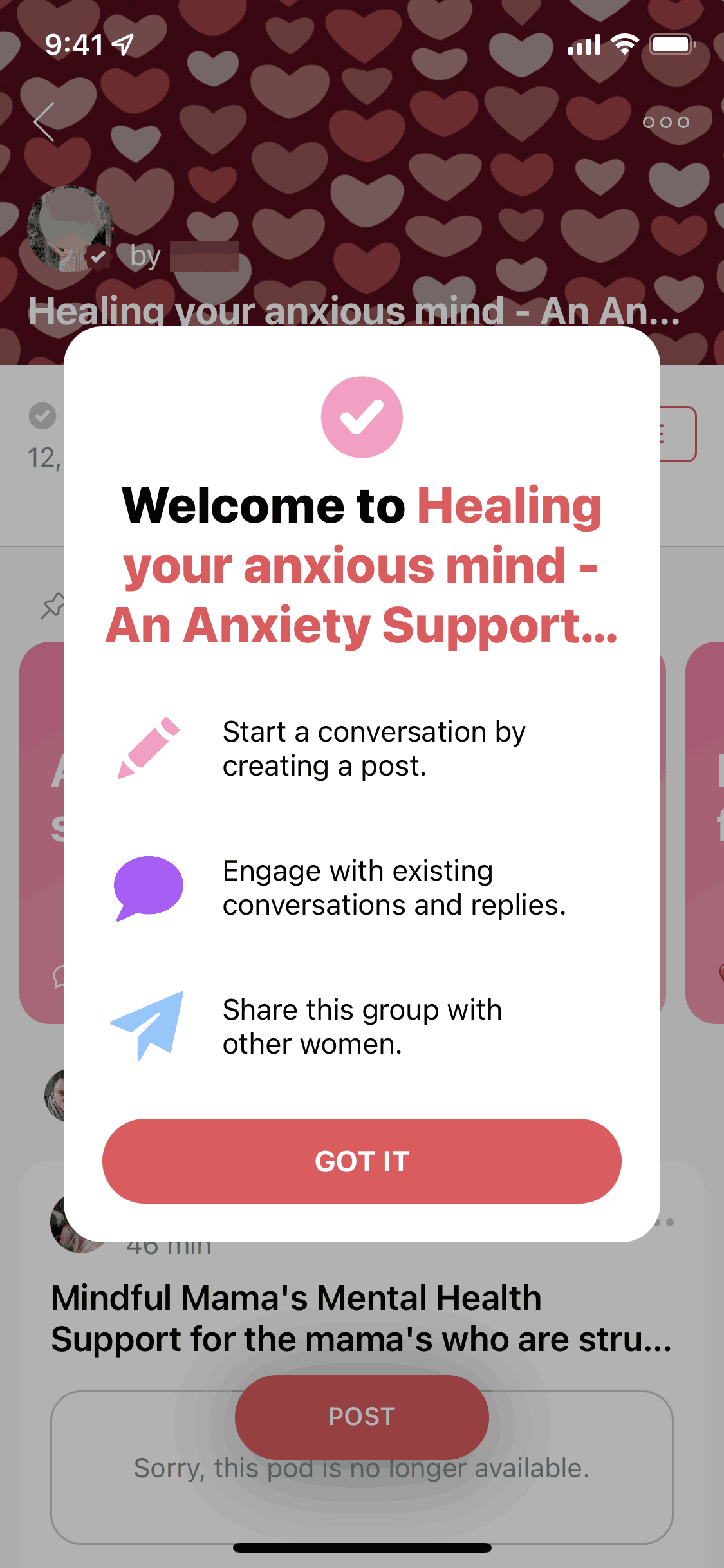Go back using the top-left arrow
Image resolution: width=724 pixels, height=1568 pixels.
tap(44, 122)
